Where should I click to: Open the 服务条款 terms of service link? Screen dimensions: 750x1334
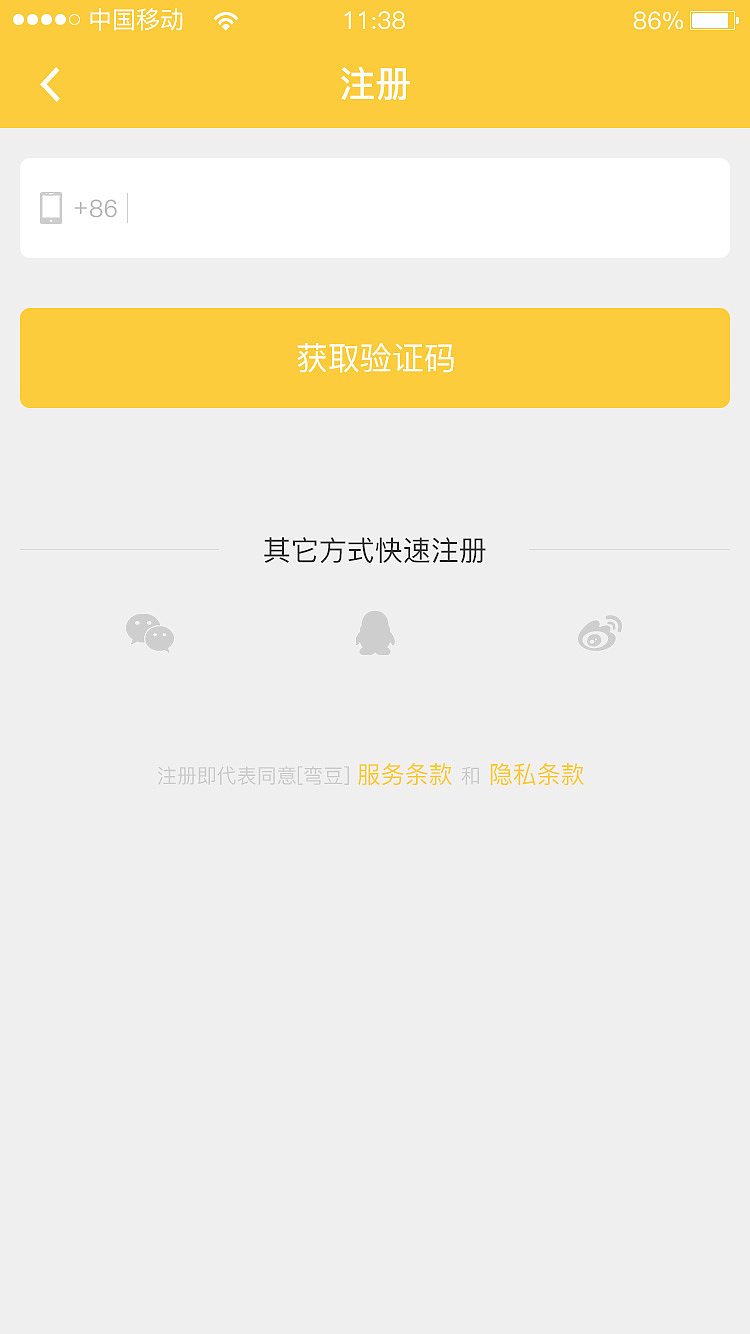click(x=403, y=774)
